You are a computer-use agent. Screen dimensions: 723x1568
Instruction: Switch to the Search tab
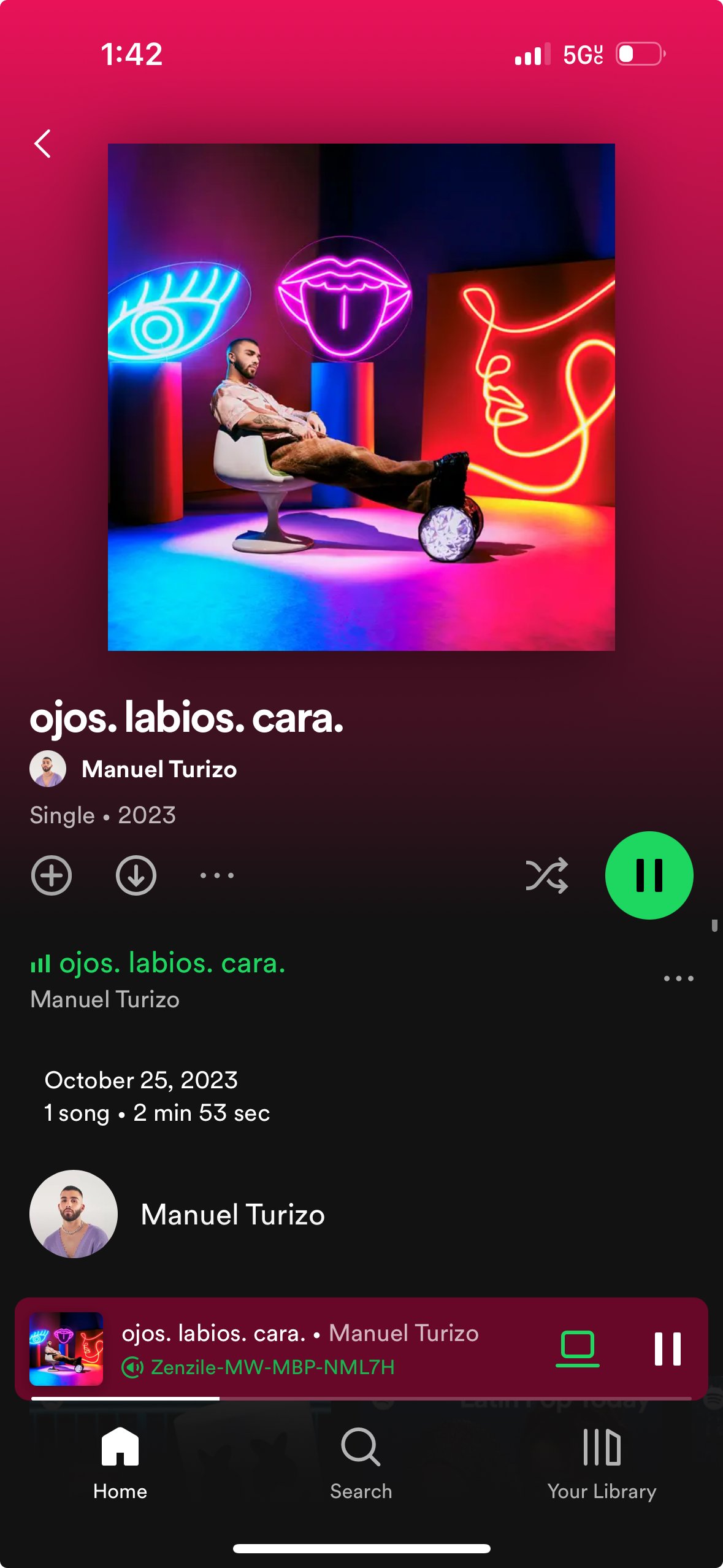361,1463
